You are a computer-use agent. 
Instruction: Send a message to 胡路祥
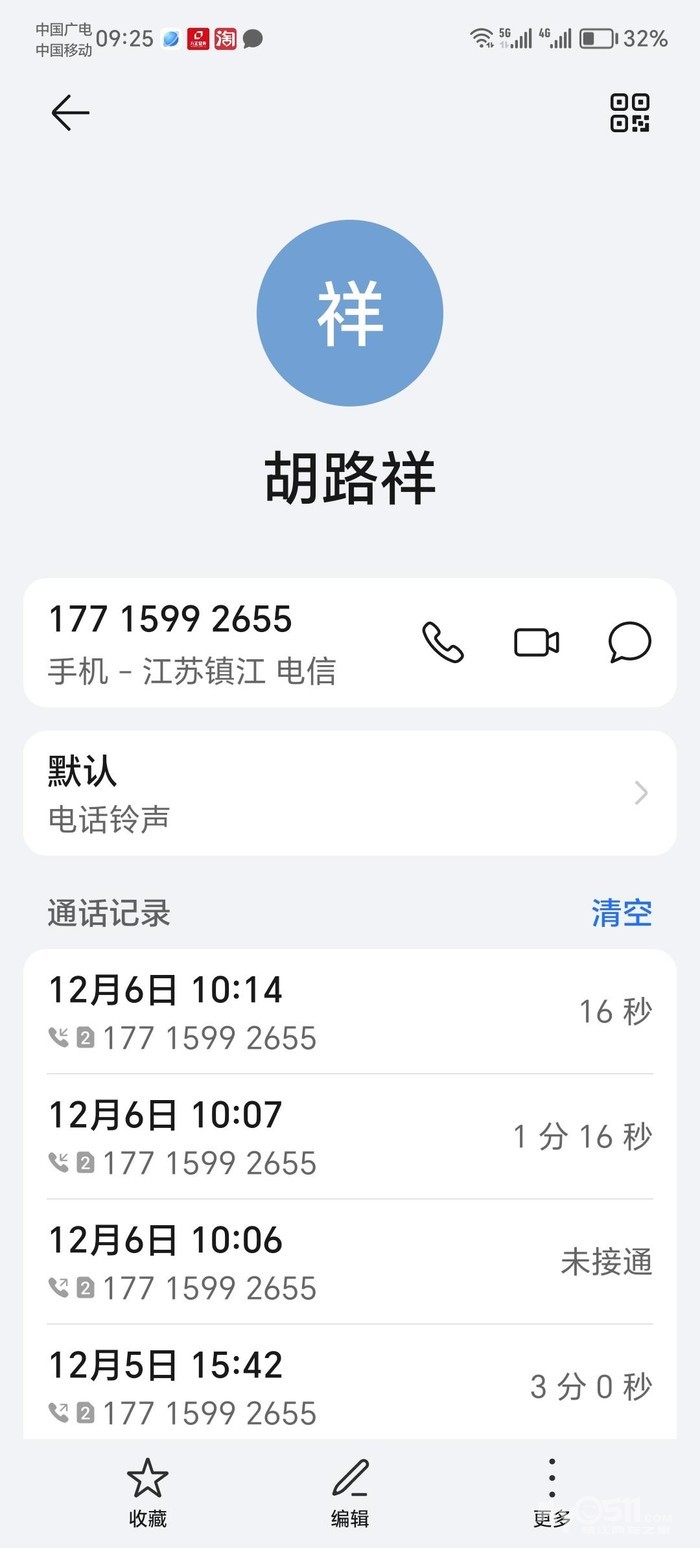(630, 642)
